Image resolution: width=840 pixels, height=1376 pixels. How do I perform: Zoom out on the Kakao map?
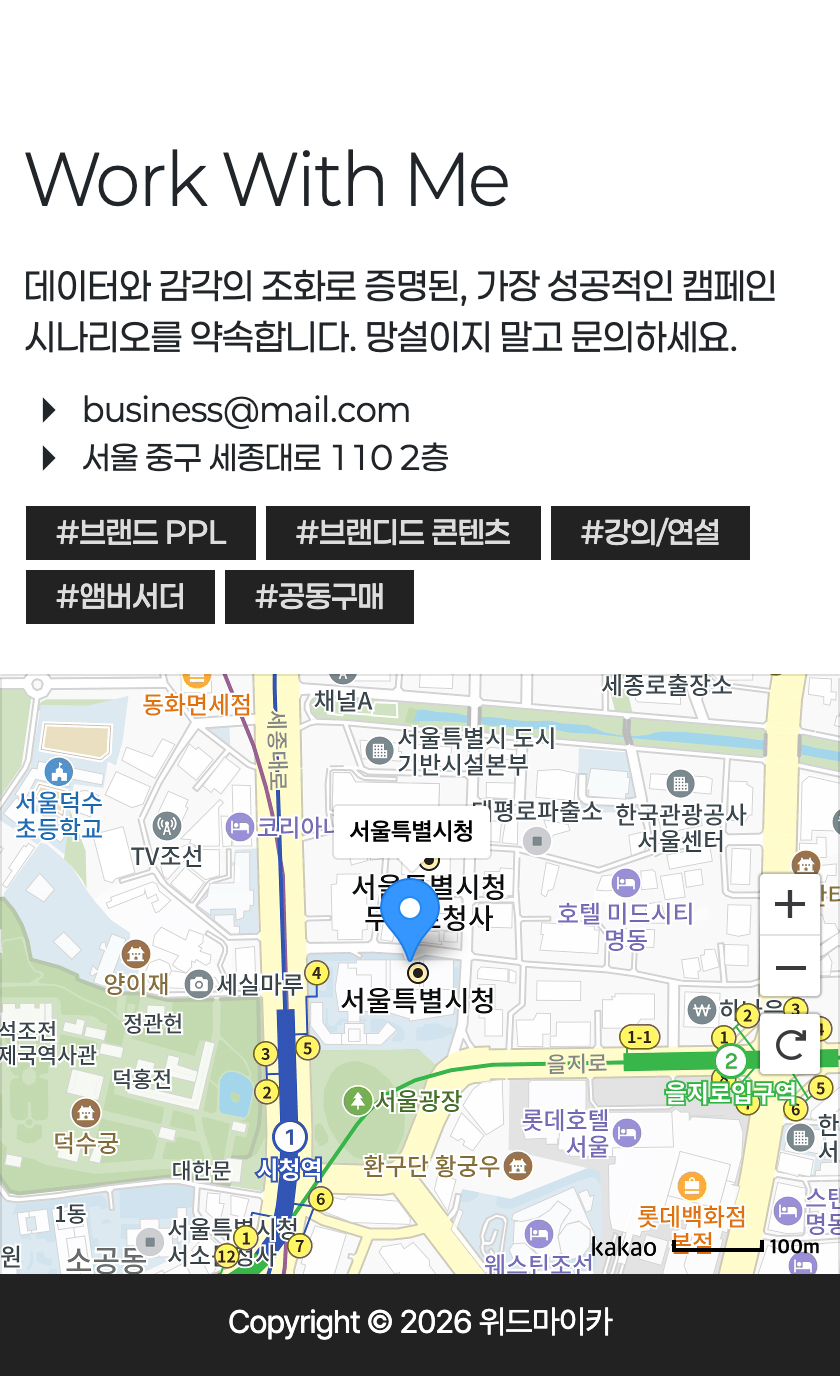(790, 967)
